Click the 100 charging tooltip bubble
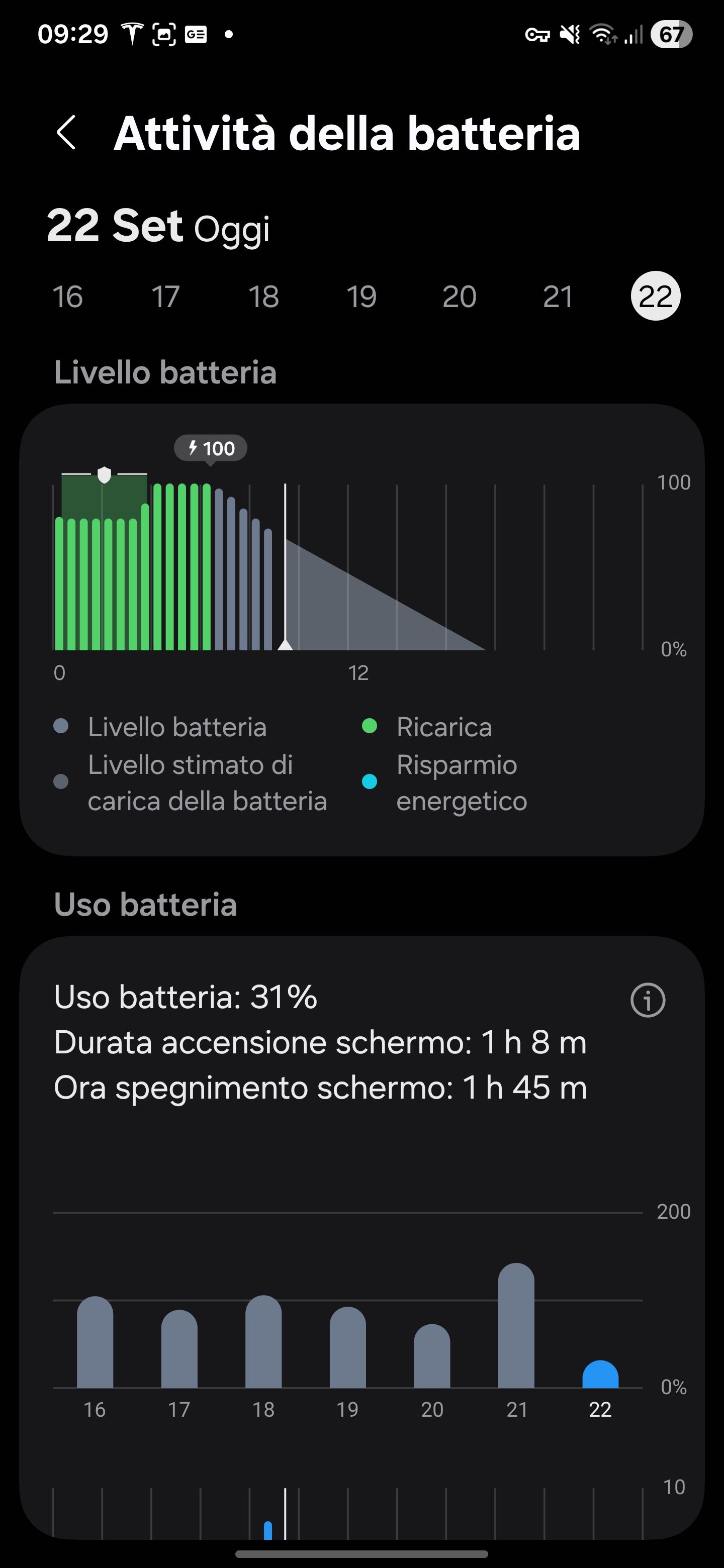 pos(211,449)
